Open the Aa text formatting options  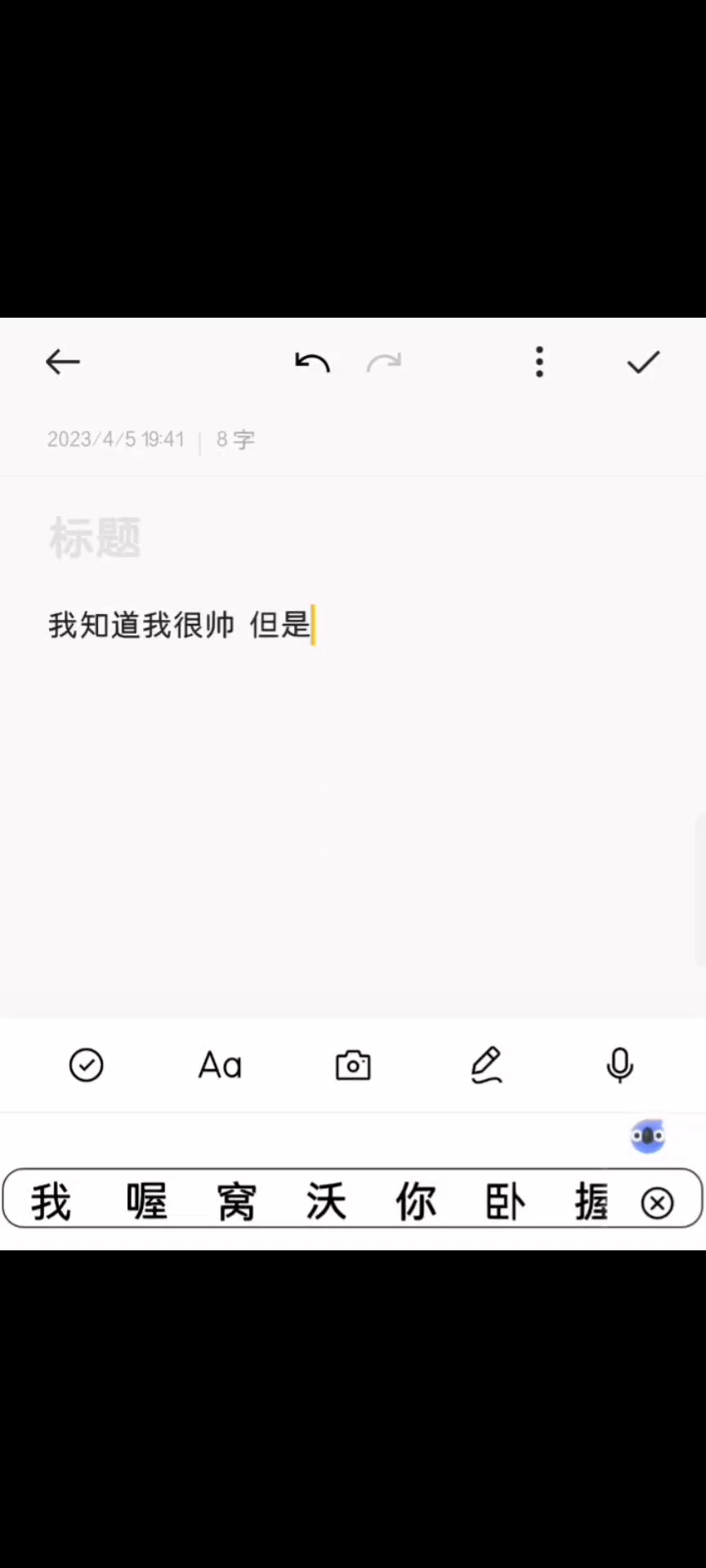click(220, 1065)
